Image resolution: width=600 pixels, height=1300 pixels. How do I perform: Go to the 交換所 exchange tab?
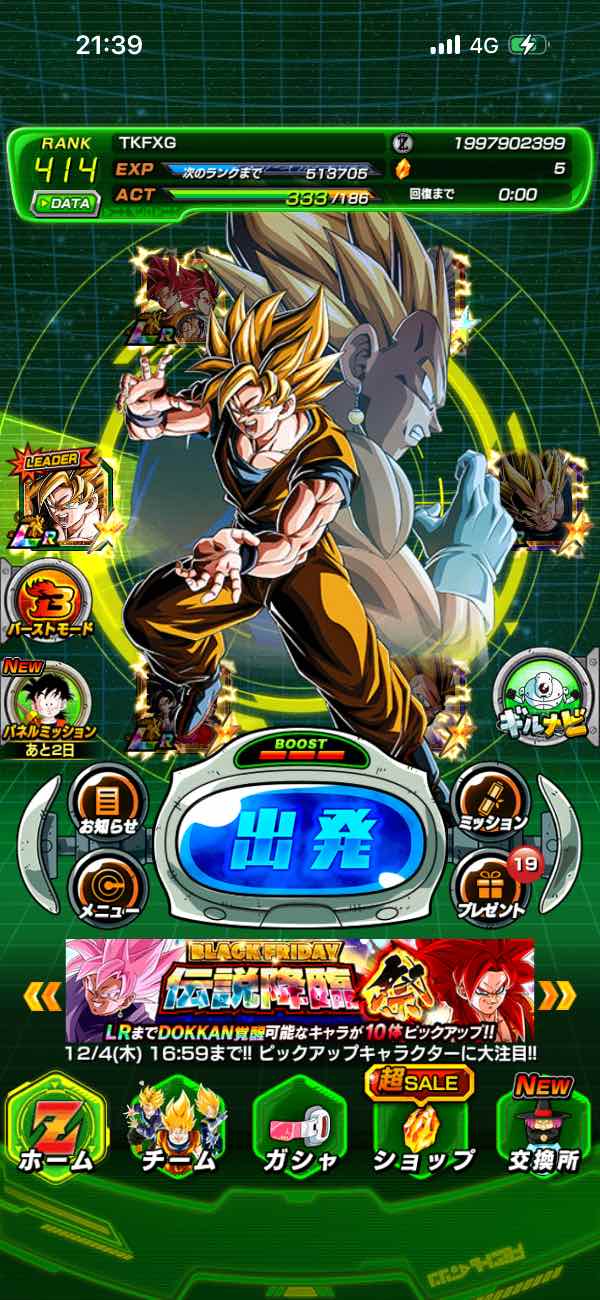543,1128
